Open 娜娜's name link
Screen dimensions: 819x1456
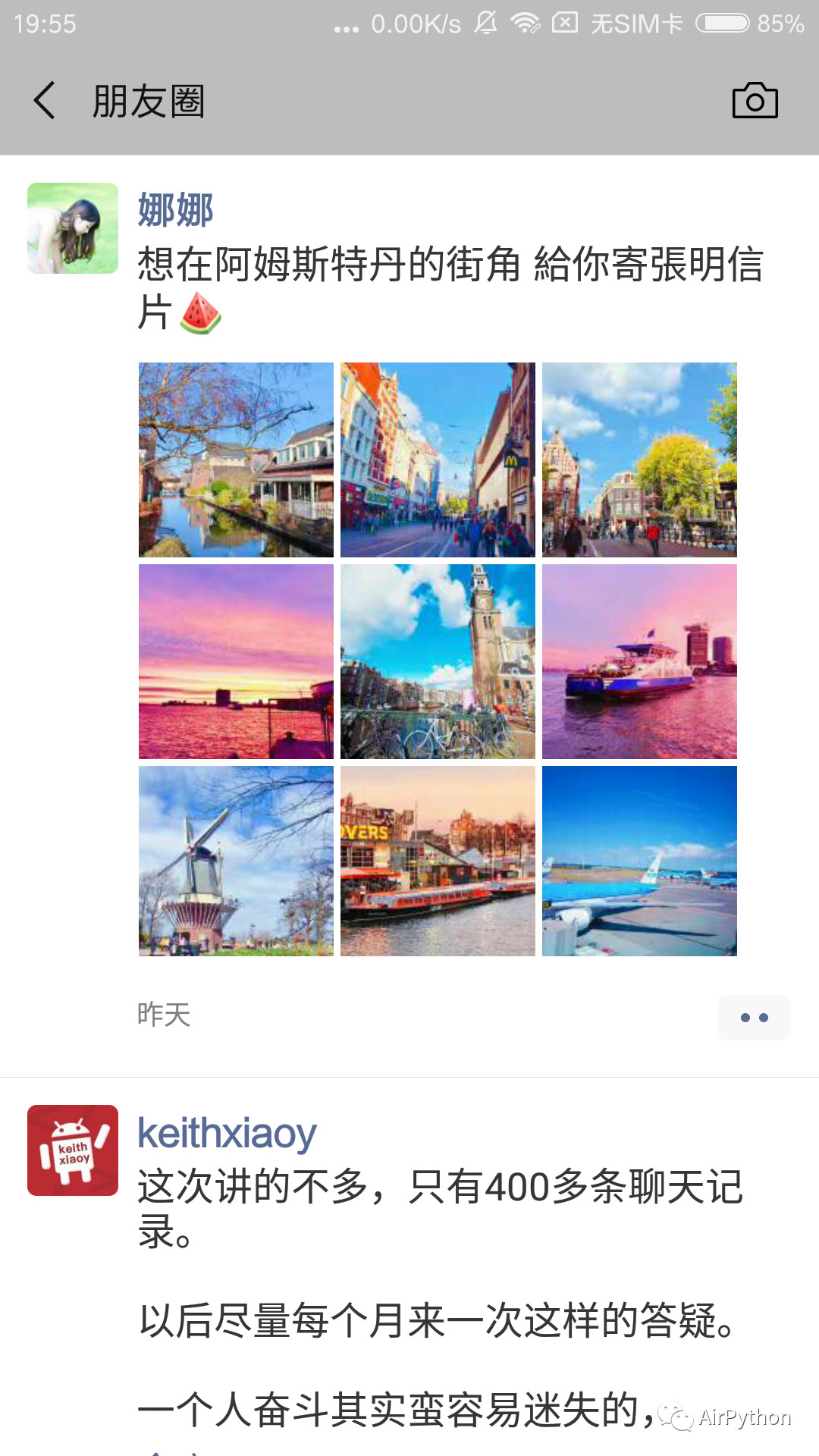(175, 210)
